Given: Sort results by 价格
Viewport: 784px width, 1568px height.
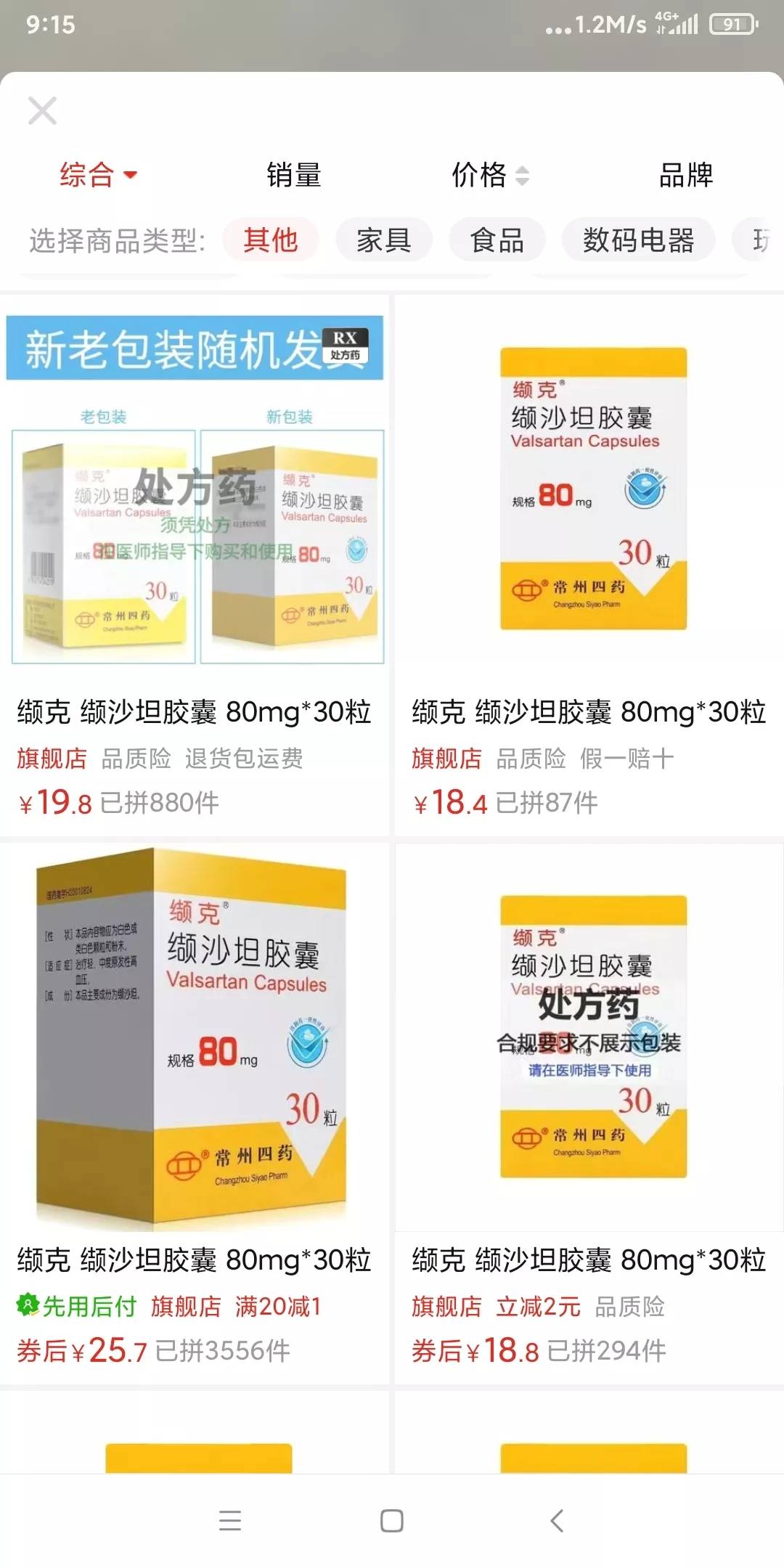Looking at the screenshot, I should point(489,175).
